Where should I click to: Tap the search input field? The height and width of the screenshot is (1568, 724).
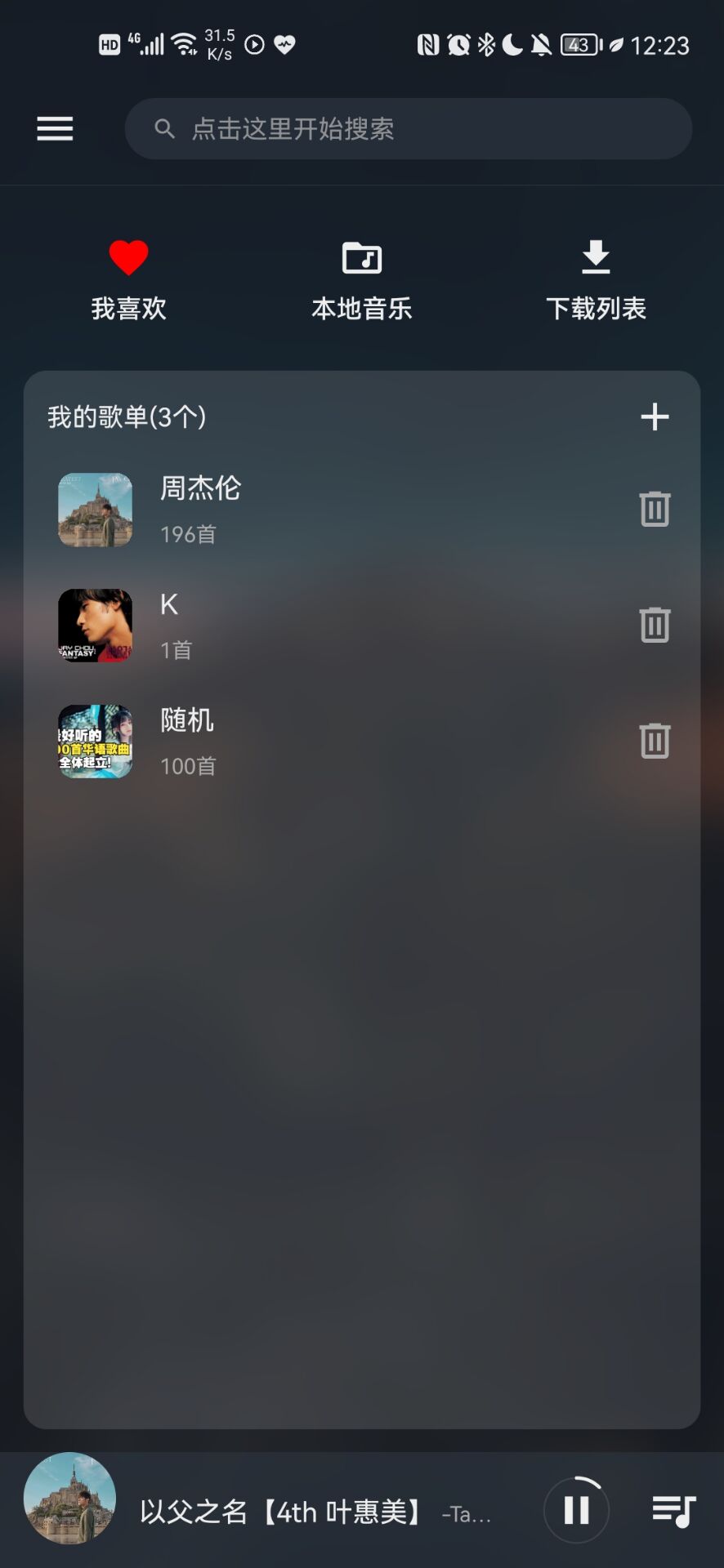(x=409, y=128)
